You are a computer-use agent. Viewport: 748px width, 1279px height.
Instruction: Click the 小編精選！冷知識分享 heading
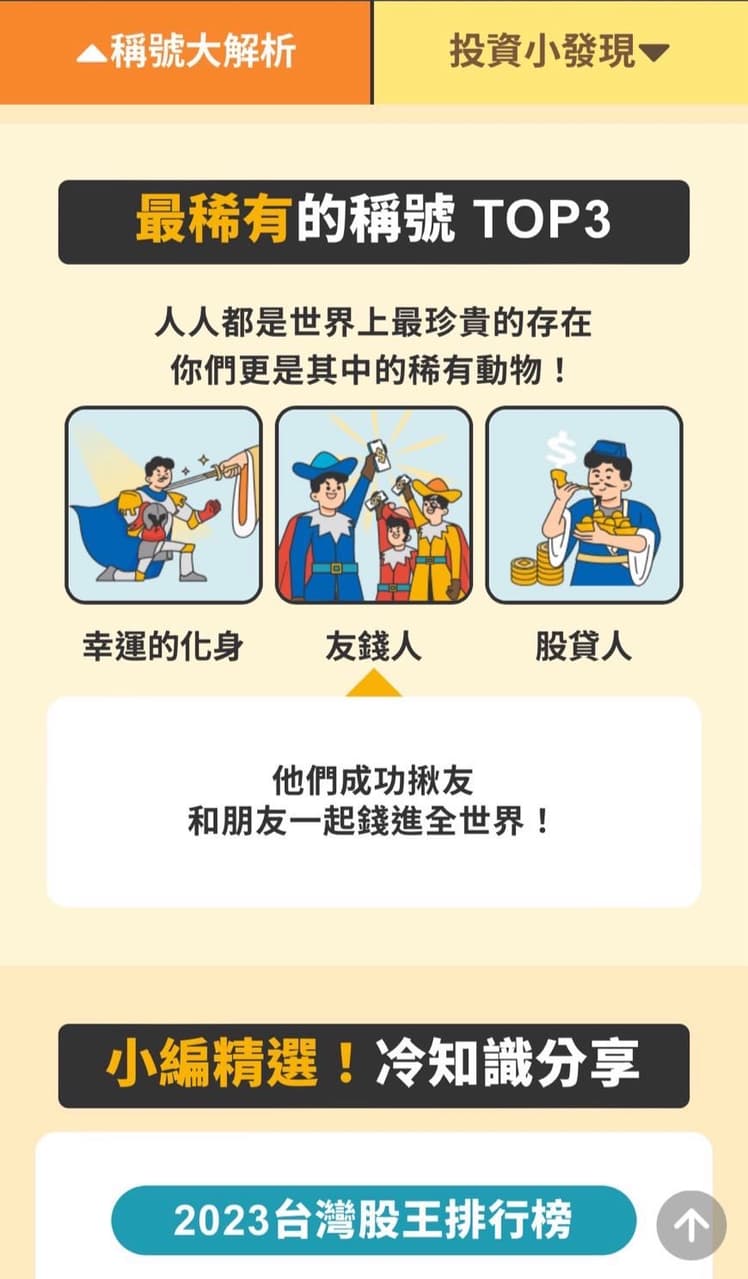(374, 1067)
